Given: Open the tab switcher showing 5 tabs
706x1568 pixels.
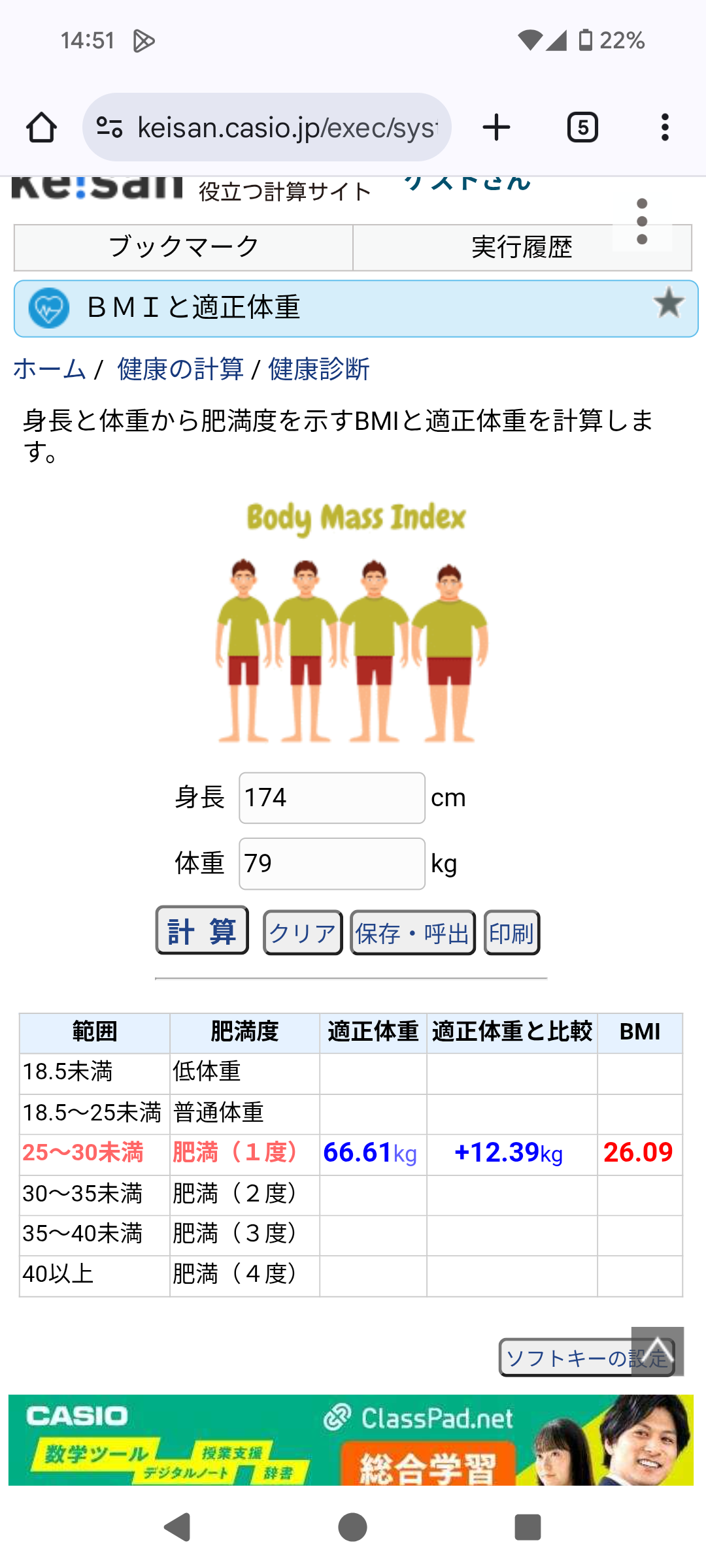Looking at the screenshot, I should (x=582, y=127).
